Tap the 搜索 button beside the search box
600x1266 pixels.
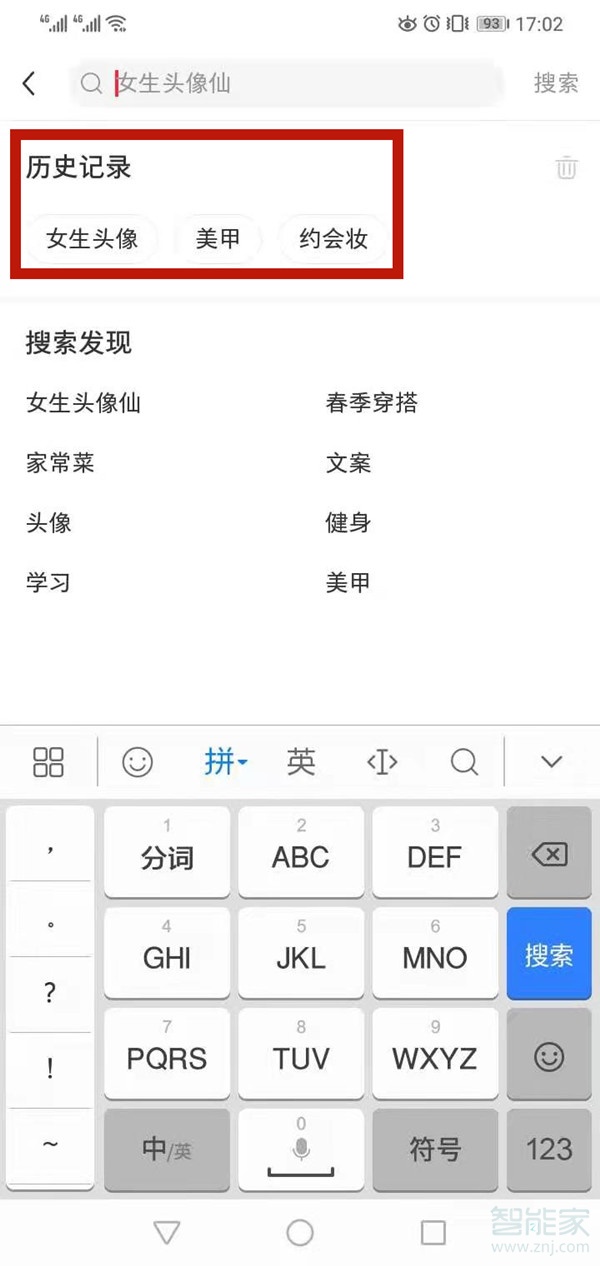click(556, 83)
